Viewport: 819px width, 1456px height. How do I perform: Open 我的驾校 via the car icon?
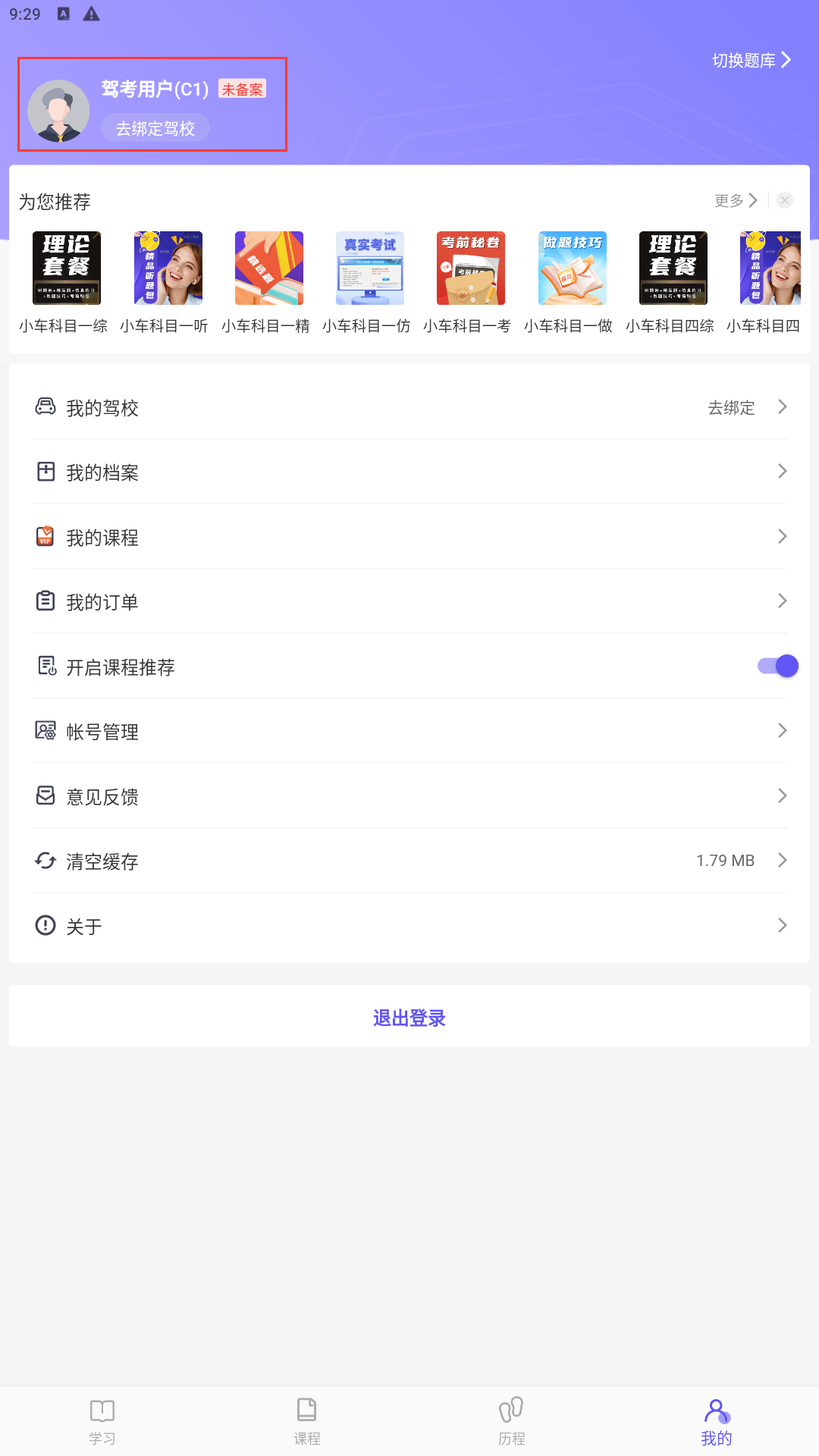click(45, 407)
